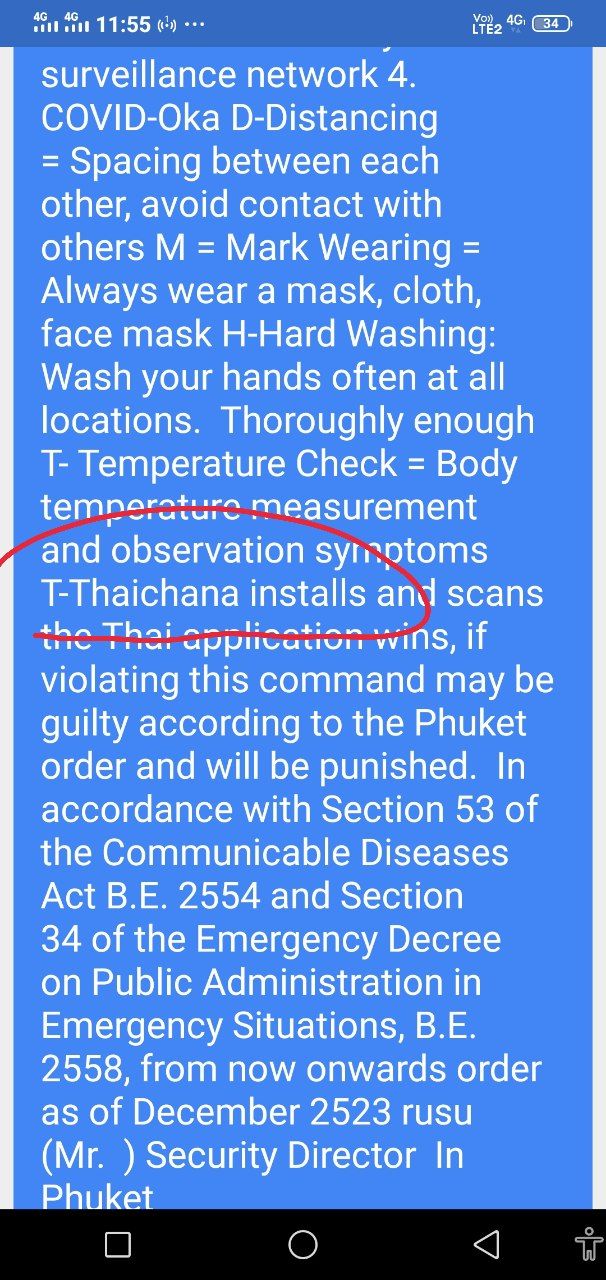The height and width of the screenshot is (1280, 606).
Task: Tap the home button
Action: [303, 1244]
